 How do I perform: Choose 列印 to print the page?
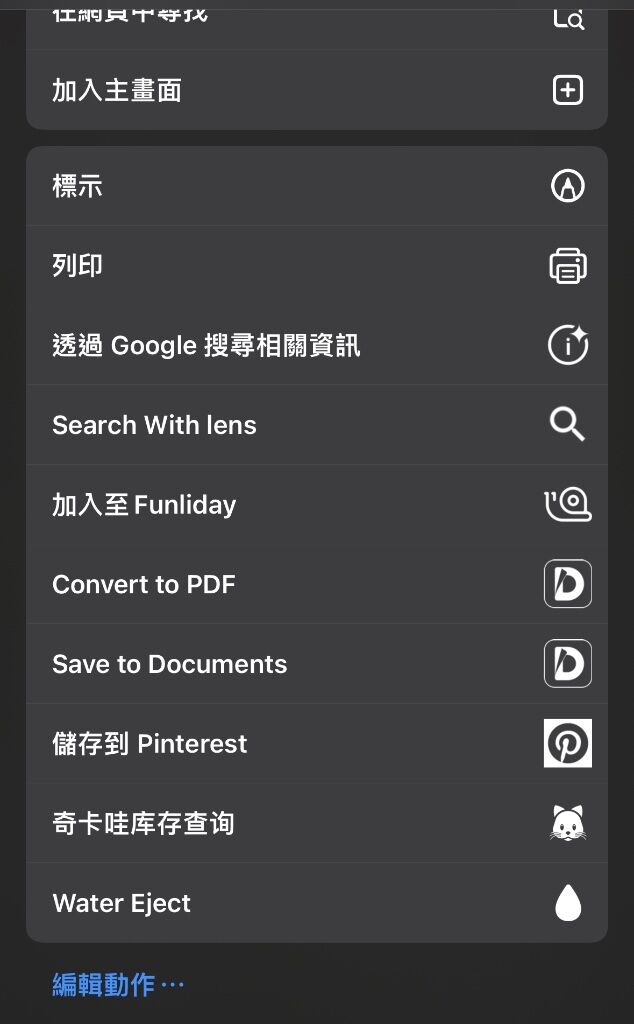(317, 266)
